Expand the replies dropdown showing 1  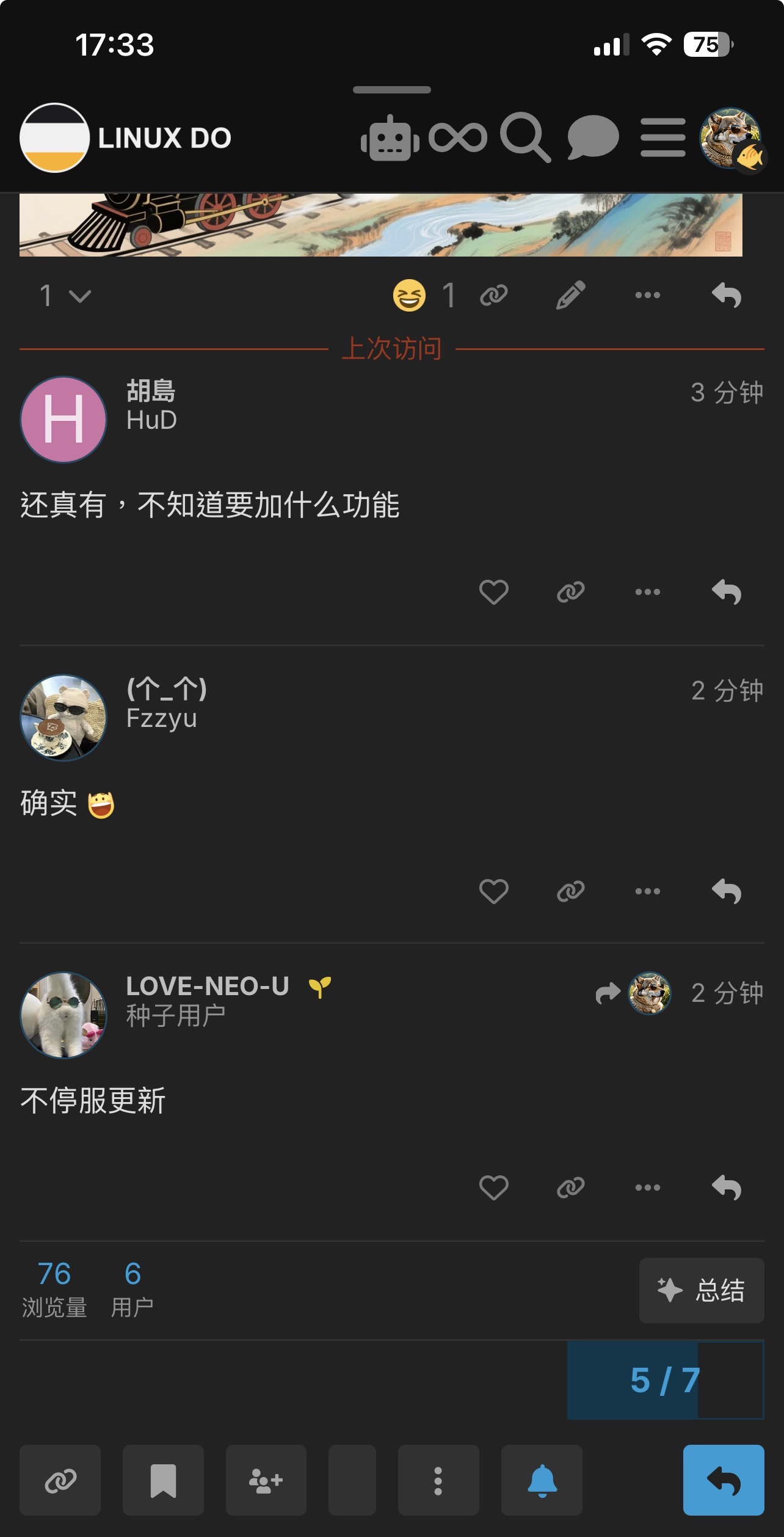[65, 296]
